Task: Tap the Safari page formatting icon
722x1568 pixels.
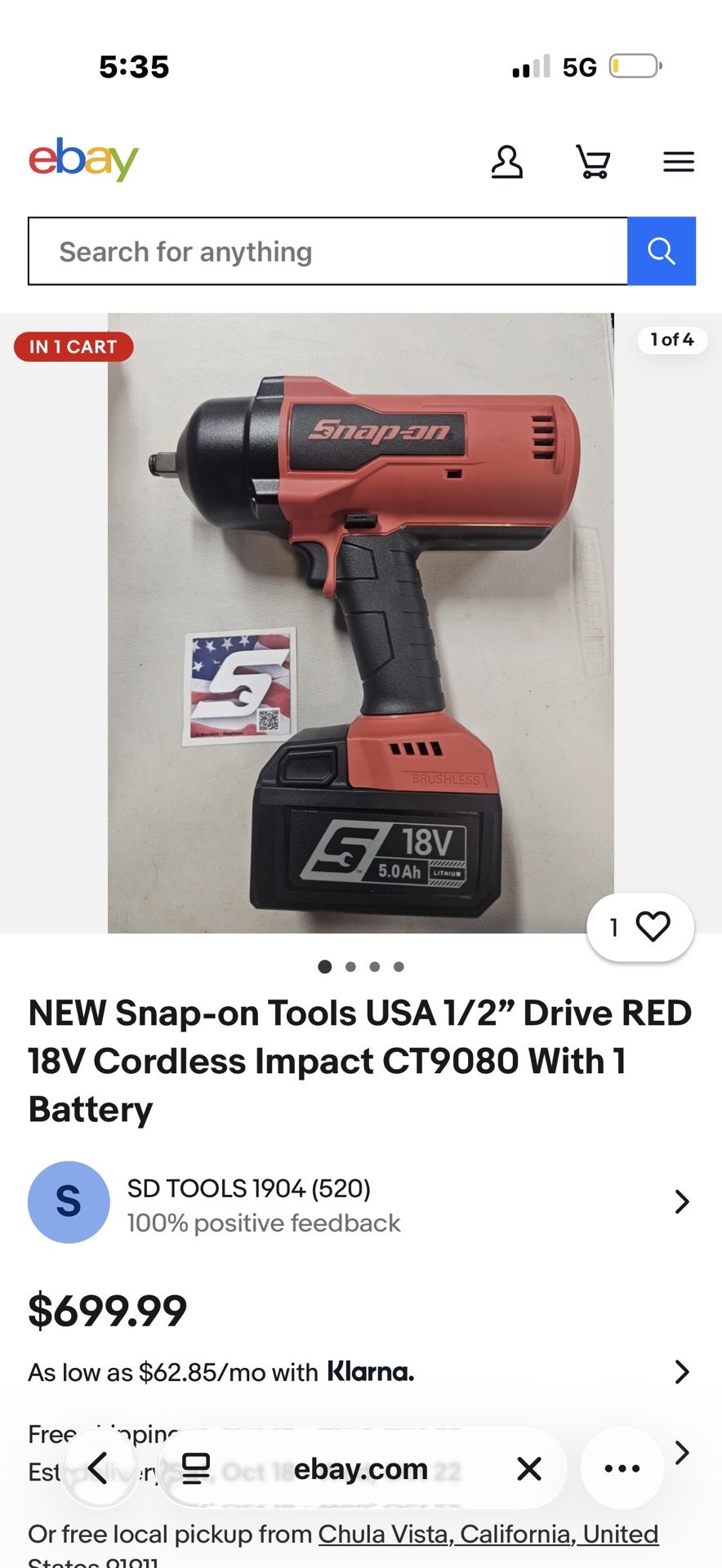Action: 195,1468
